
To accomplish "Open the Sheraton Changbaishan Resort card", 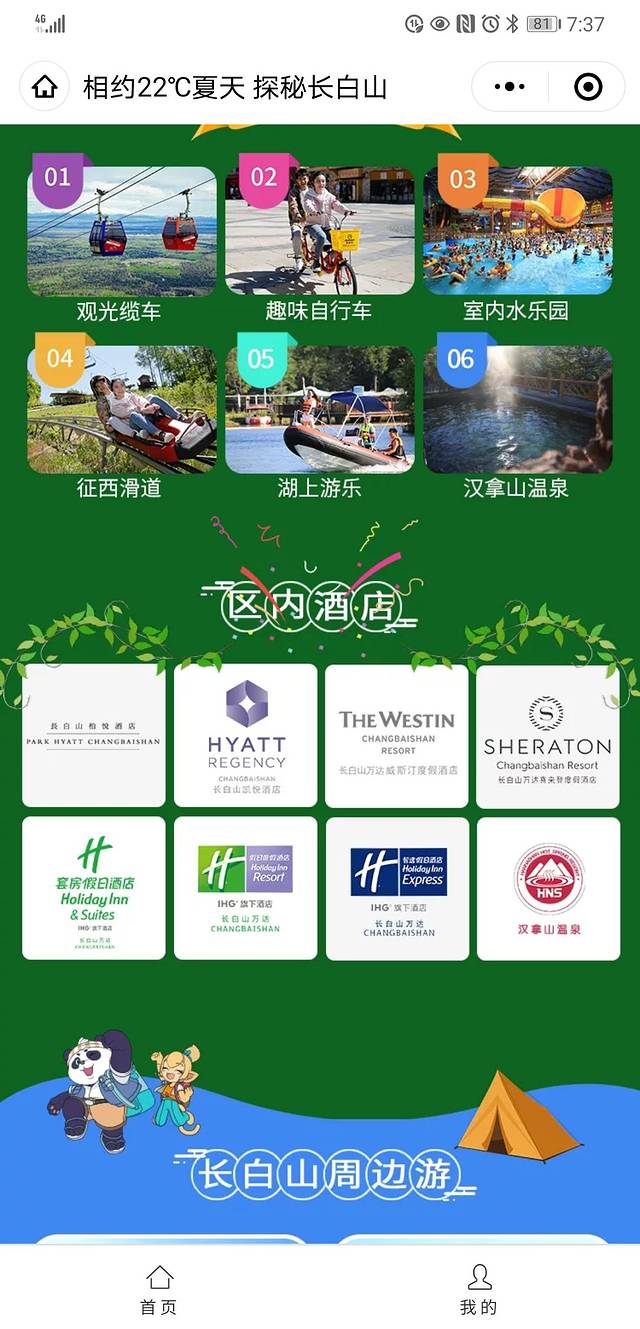I will 548,735.
